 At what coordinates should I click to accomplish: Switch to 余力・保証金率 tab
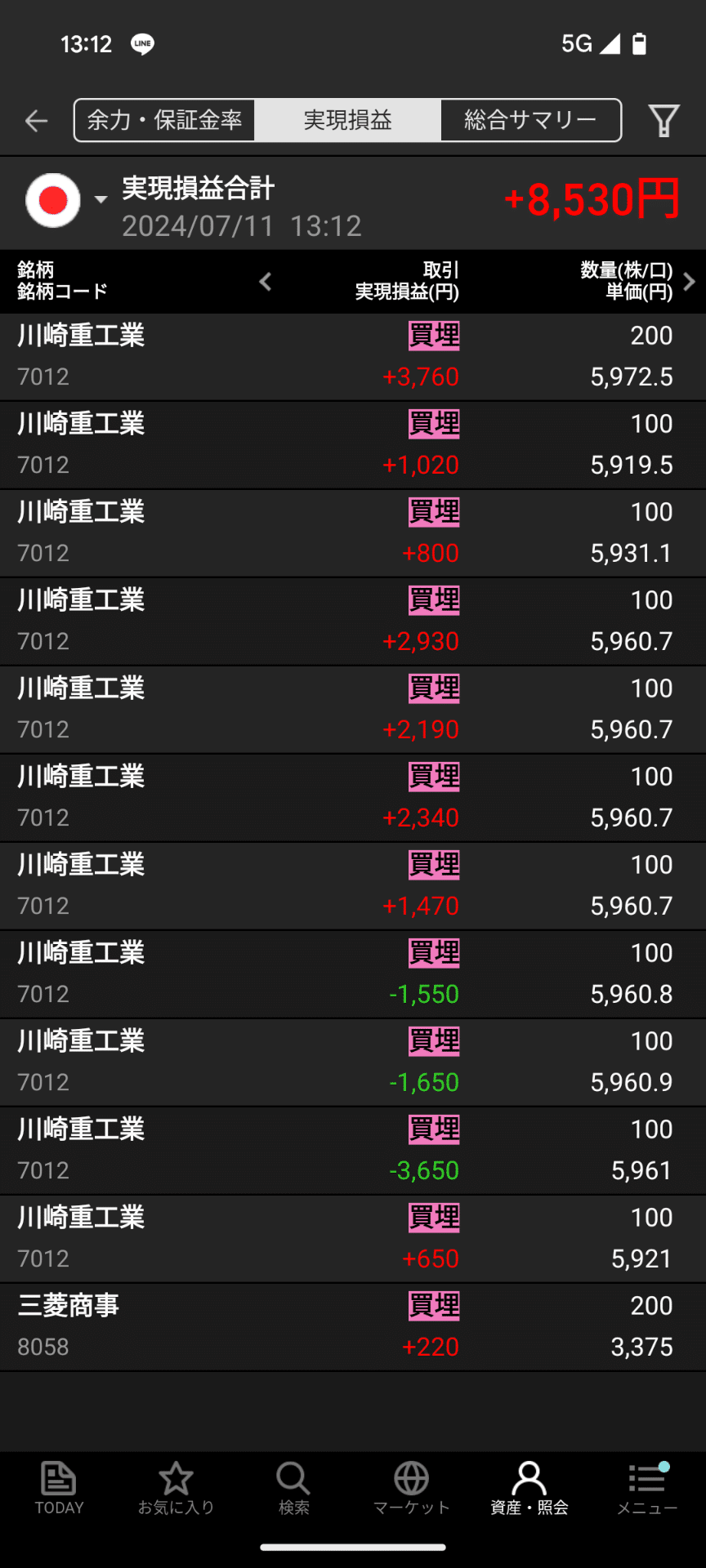164,120
